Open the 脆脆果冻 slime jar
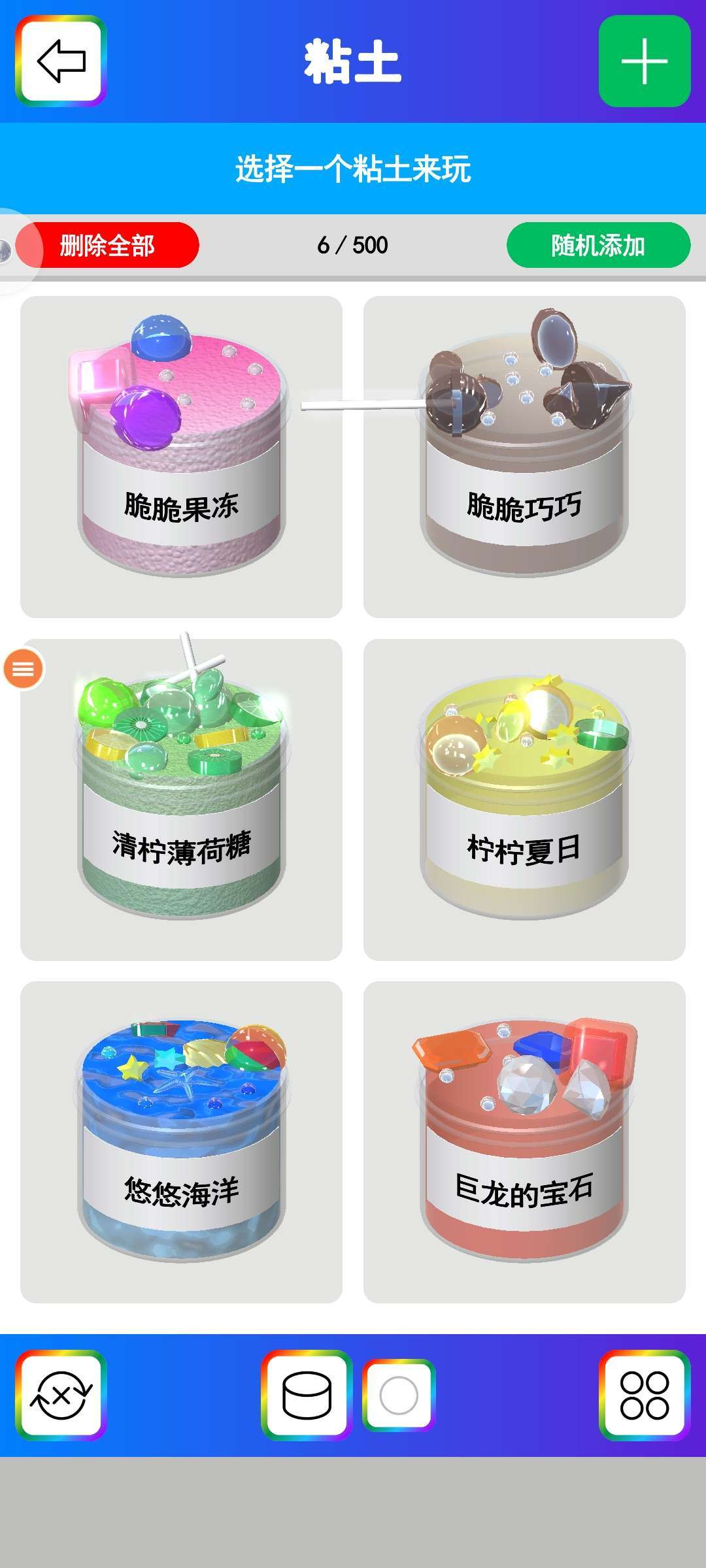The width and height of the screenshot is (706, 1568). pyautogui.click(x=181, y=457)
